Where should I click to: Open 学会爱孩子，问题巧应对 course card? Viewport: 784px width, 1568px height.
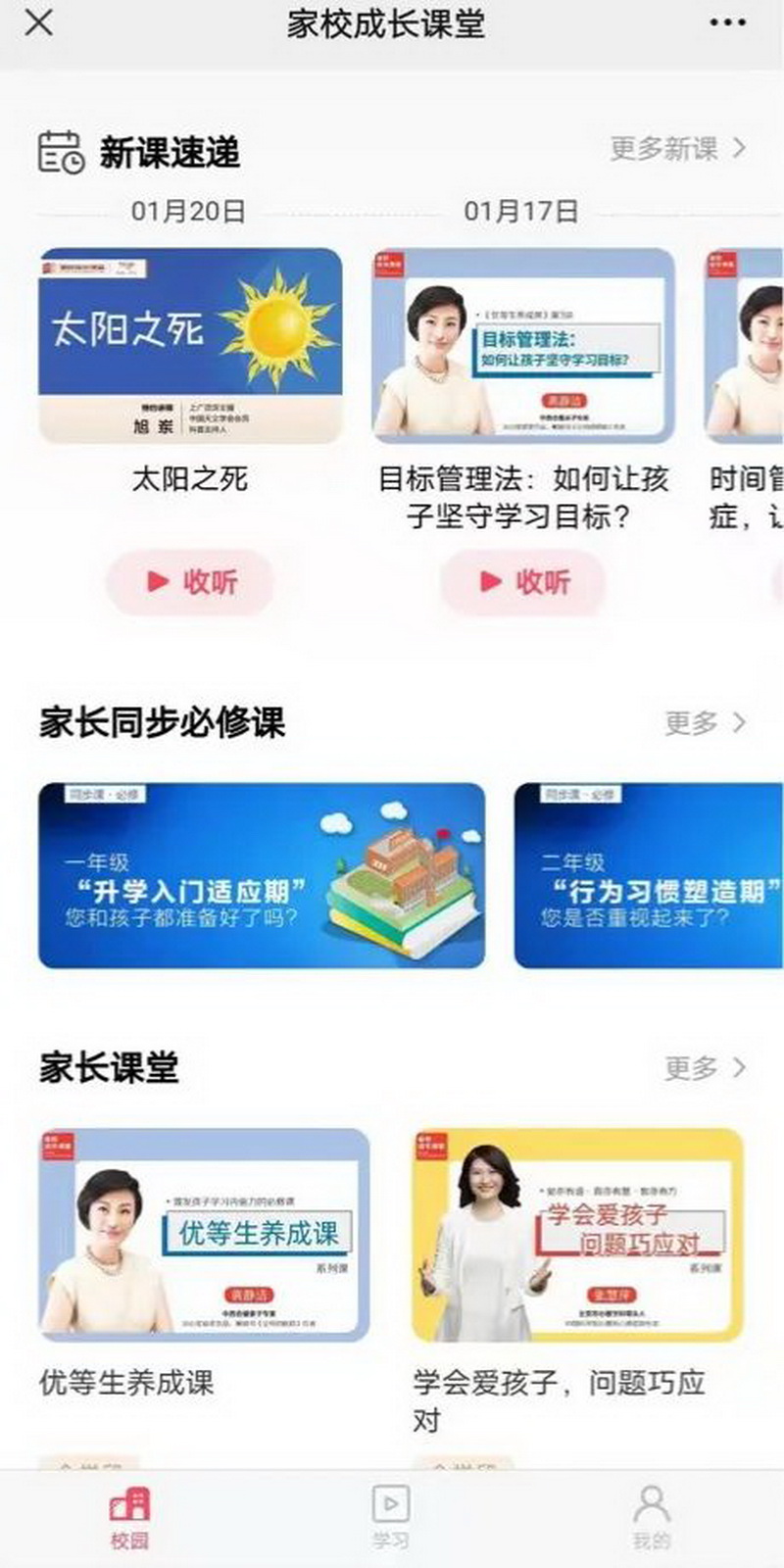[577, 1235]
